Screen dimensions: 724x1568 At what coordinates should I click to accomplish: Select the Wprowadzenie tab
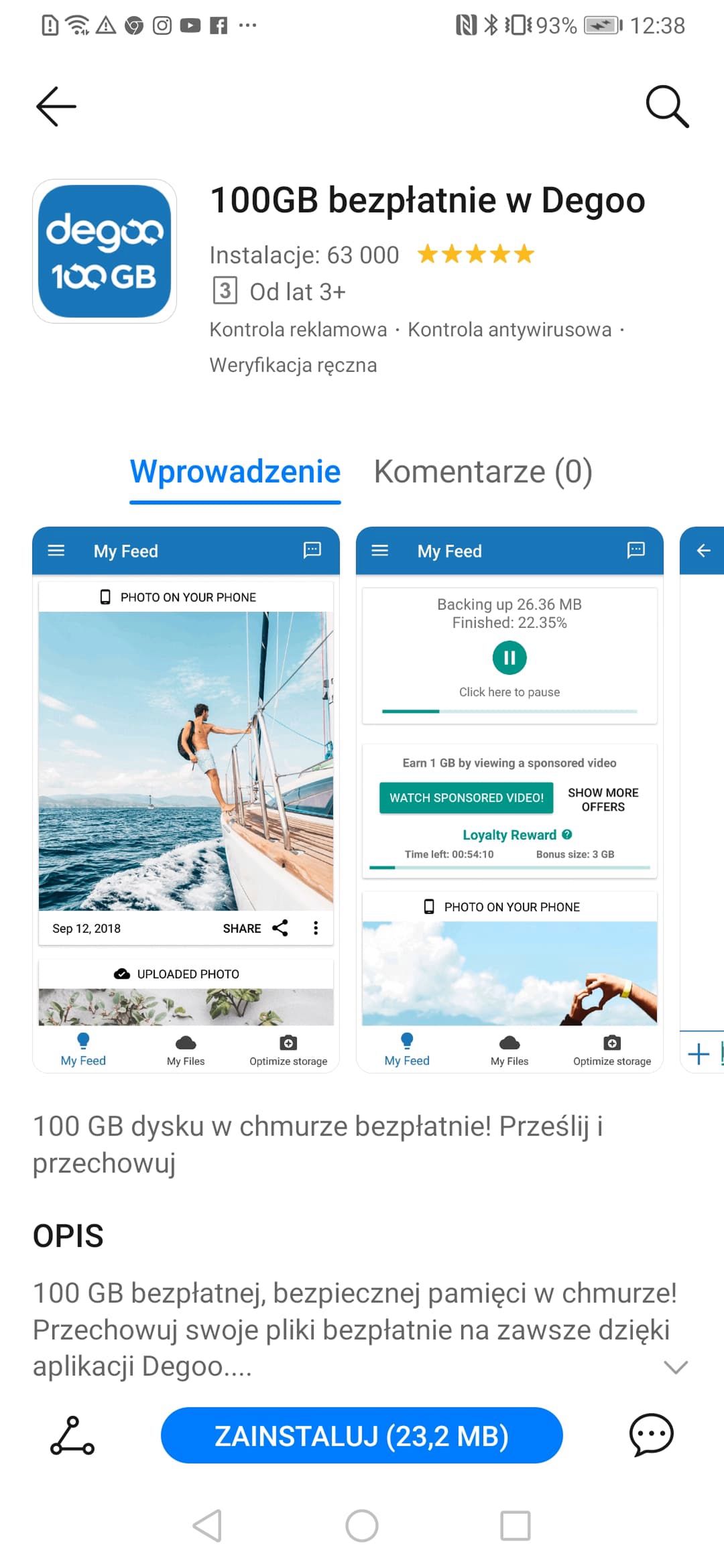[235, 472]
